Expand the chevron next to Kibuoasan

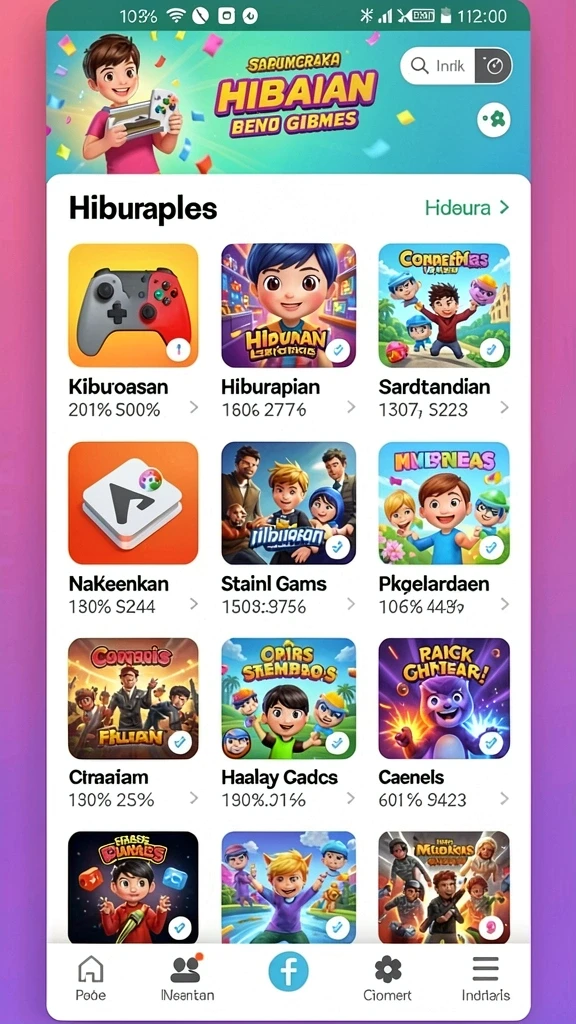tap(194, 408)
